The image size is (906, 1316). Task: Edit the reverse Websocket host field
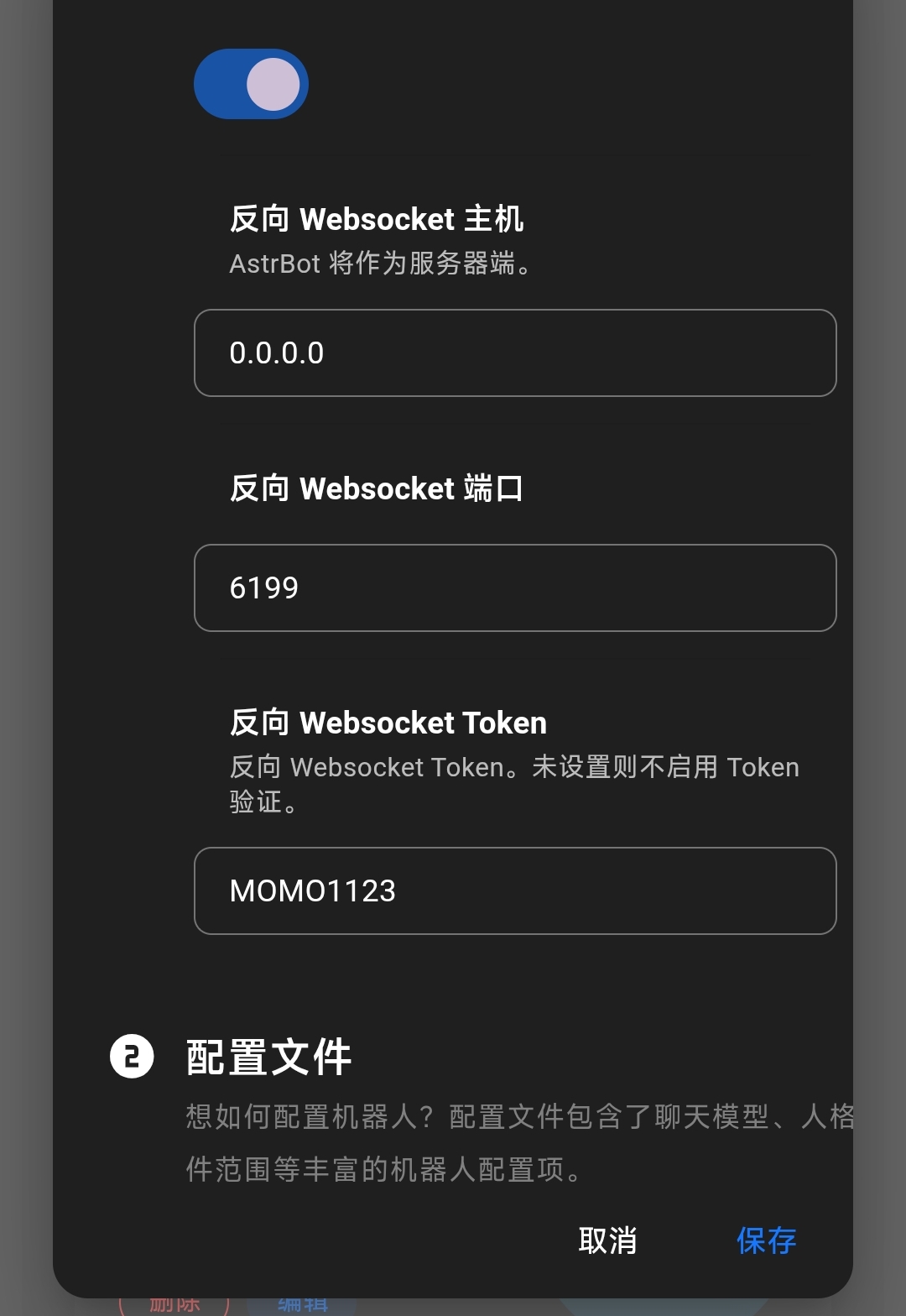[x=514, y=353]
